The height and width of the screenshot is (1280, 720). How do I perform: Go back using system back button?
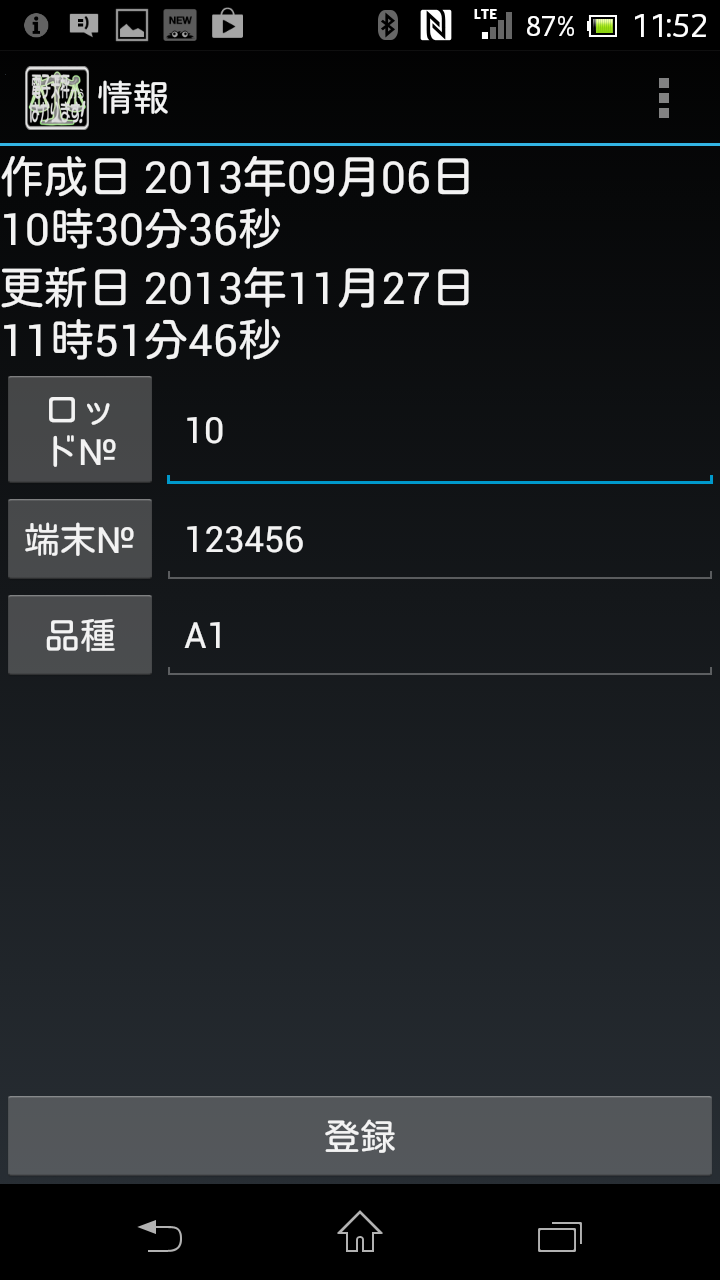[160, 1236]
